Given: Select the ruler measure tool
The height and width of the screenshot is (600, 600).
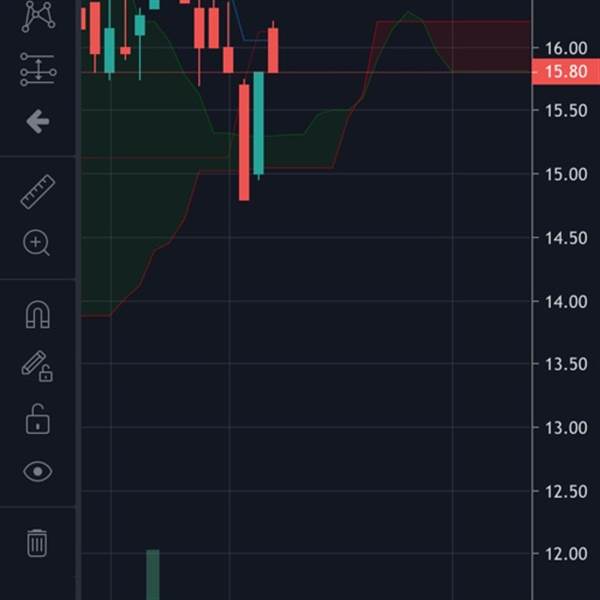Looking at the screenshot, I should 37,191.
